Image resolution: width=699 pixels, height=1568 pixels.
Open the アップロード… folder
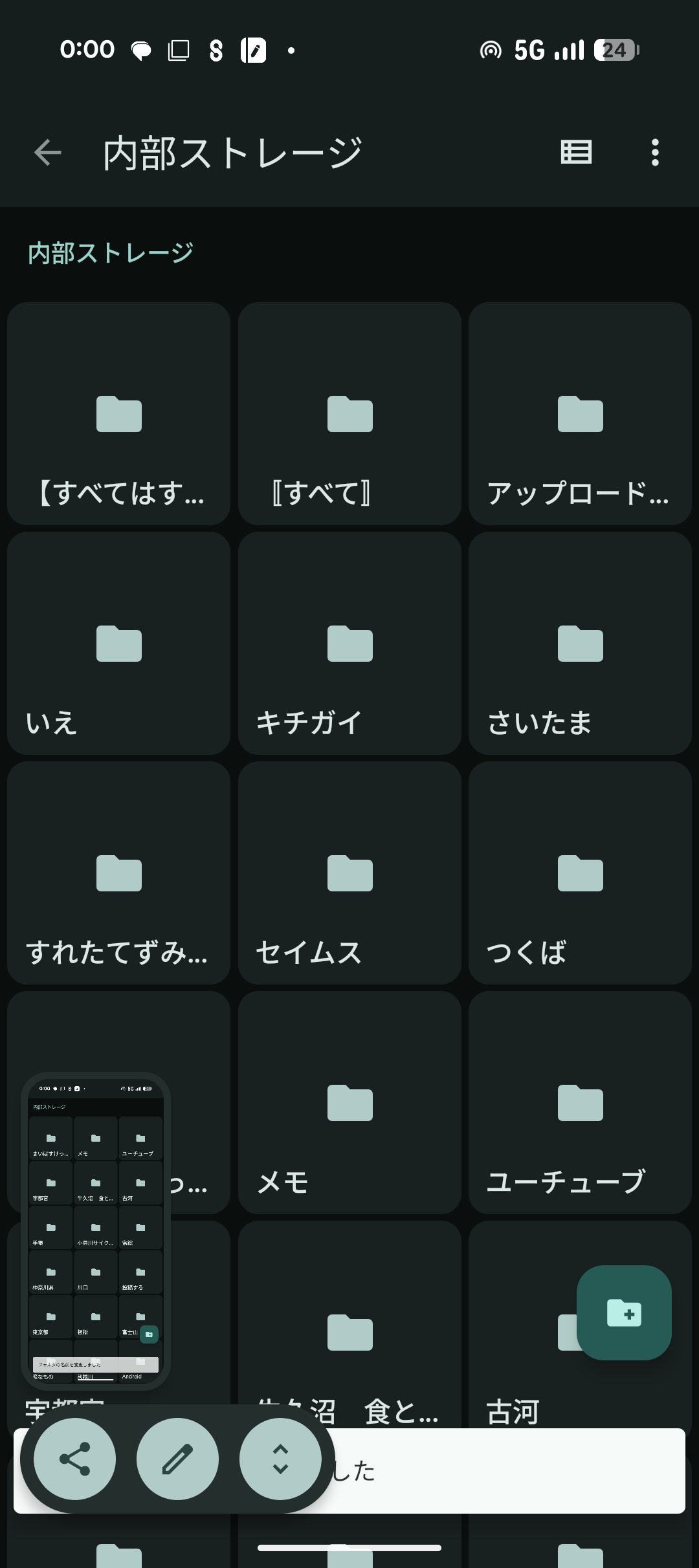580,414
